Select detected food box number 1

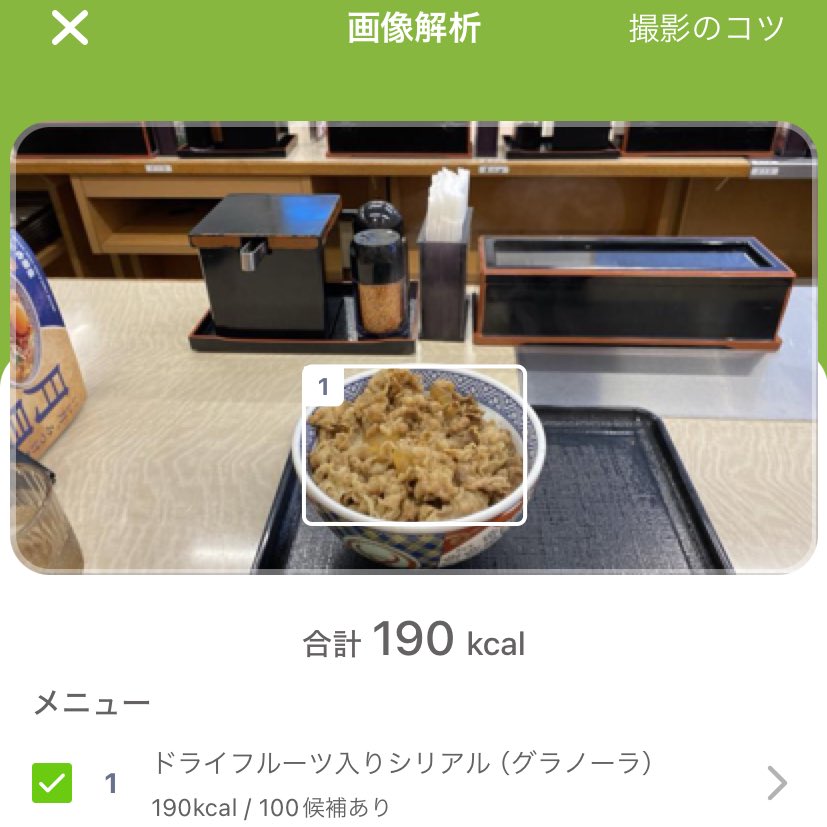pyautogui.click(x=414, y=445)
